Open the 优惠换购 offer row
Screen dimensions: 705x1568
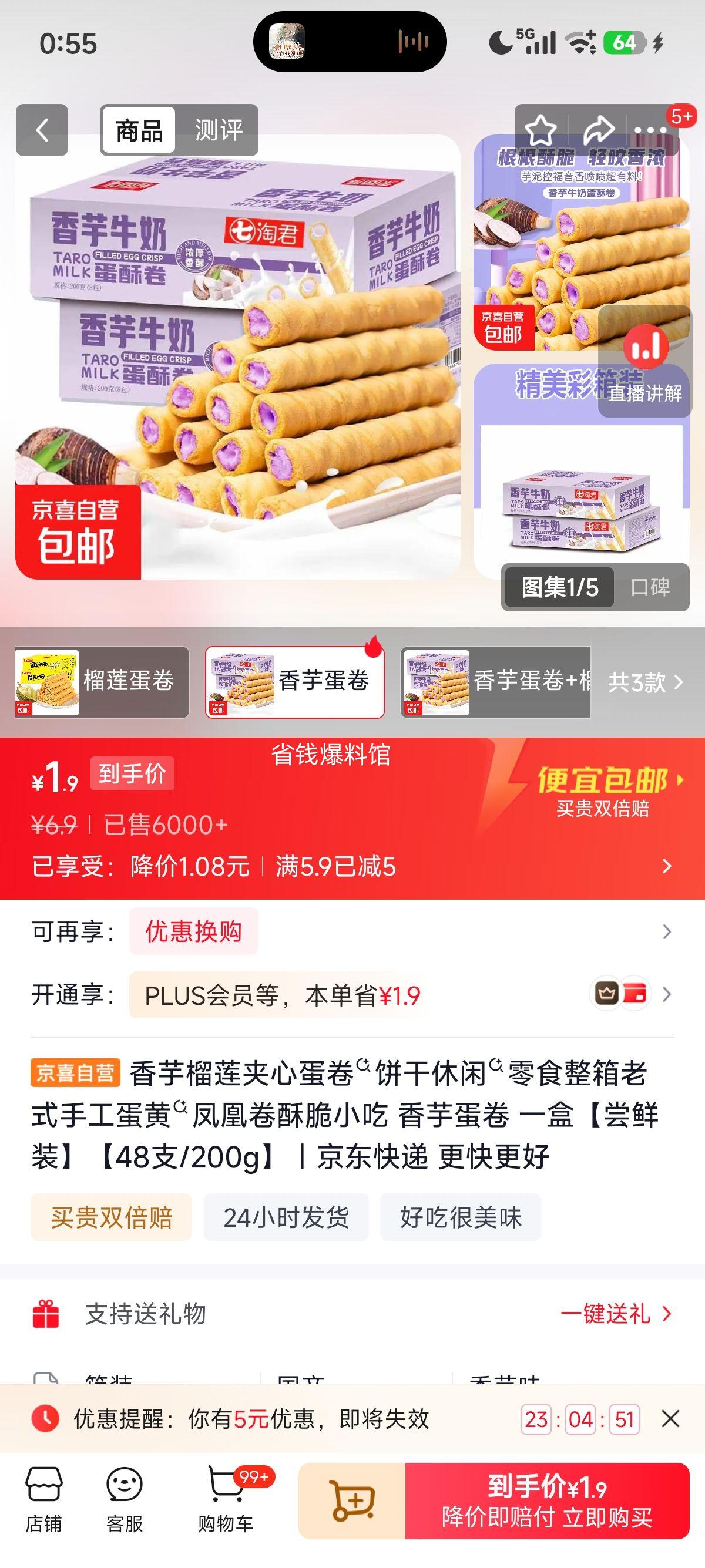pyautogui.click(x=352, y=931)
